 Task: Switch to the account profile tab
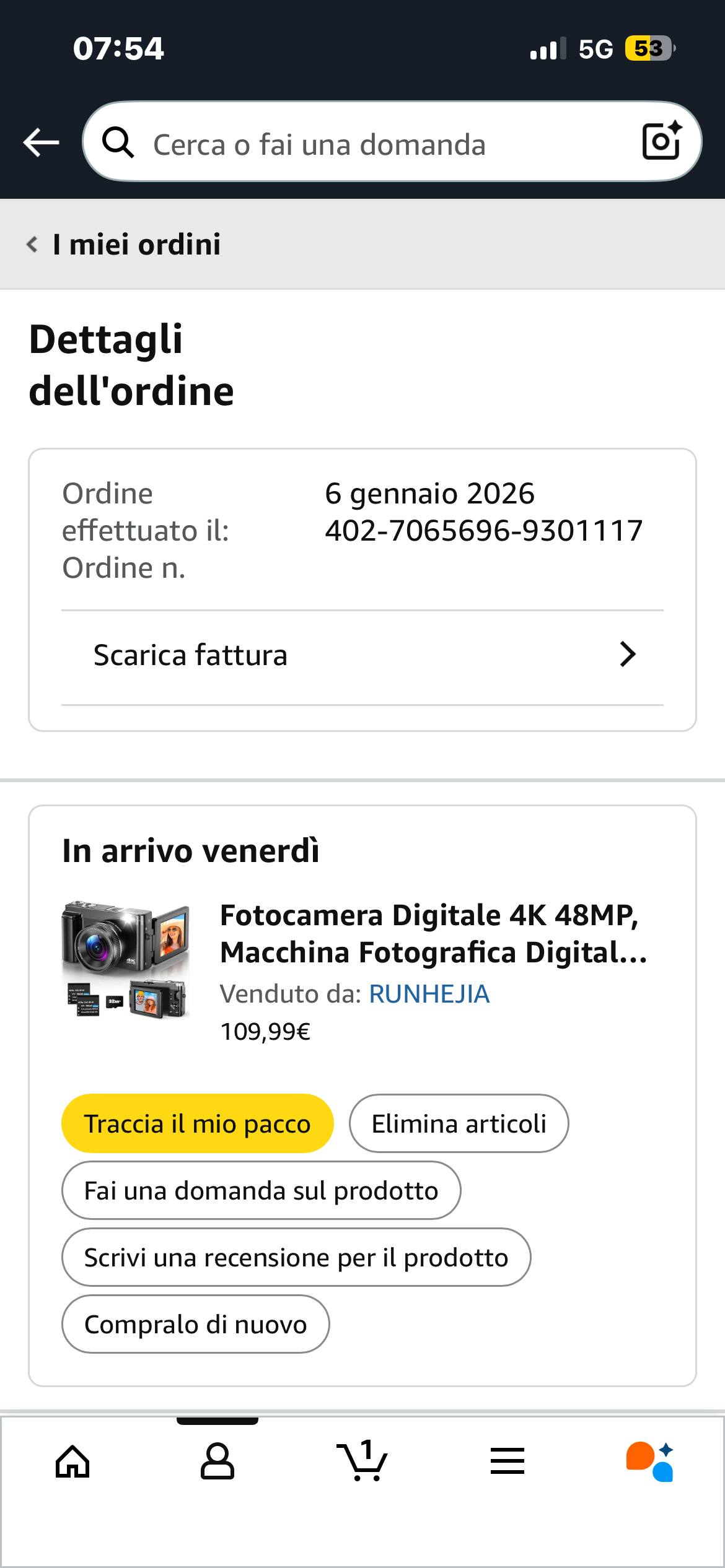217,1462
